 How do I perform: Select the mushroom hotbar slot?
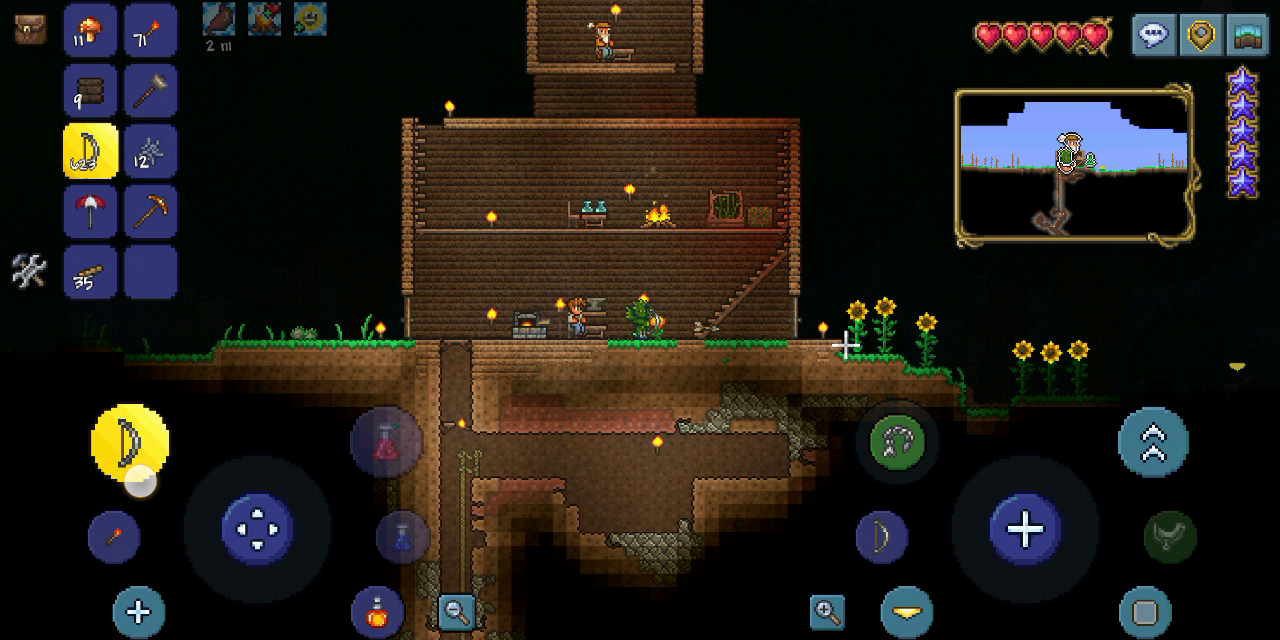(90, 31)
